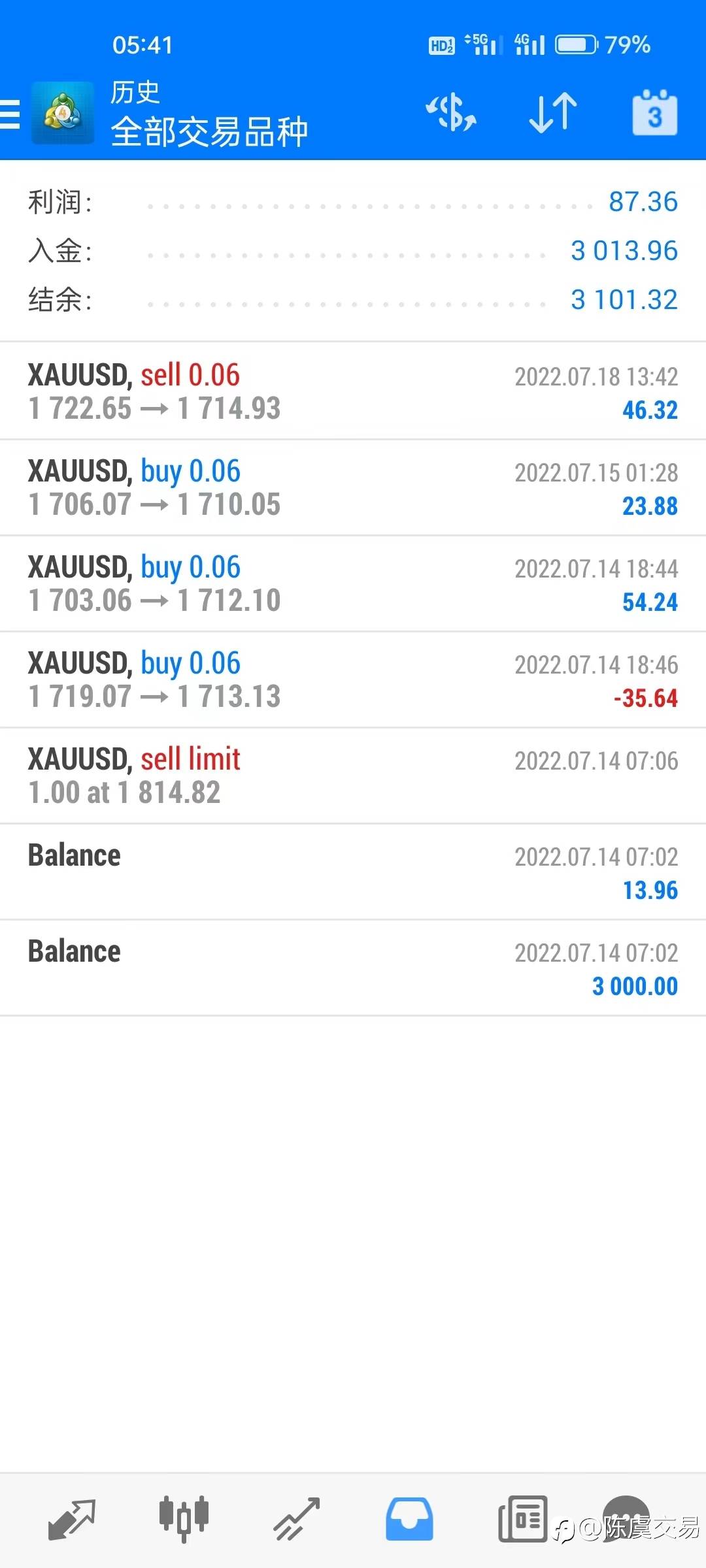Switch to the news tab
The image size is (706, 1568).
[522, 1520]
